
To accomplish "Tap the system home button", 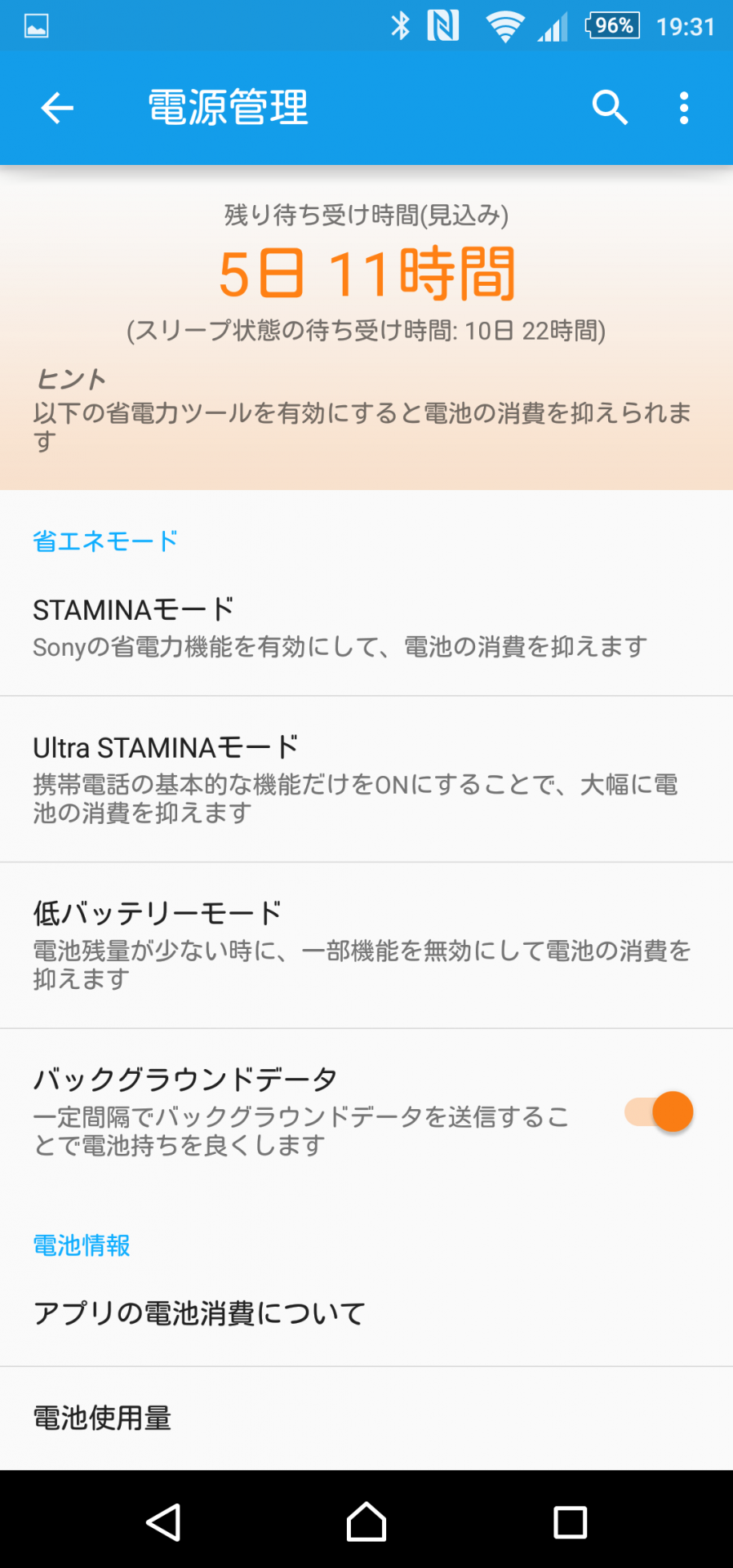I will tap(366, 1522).
